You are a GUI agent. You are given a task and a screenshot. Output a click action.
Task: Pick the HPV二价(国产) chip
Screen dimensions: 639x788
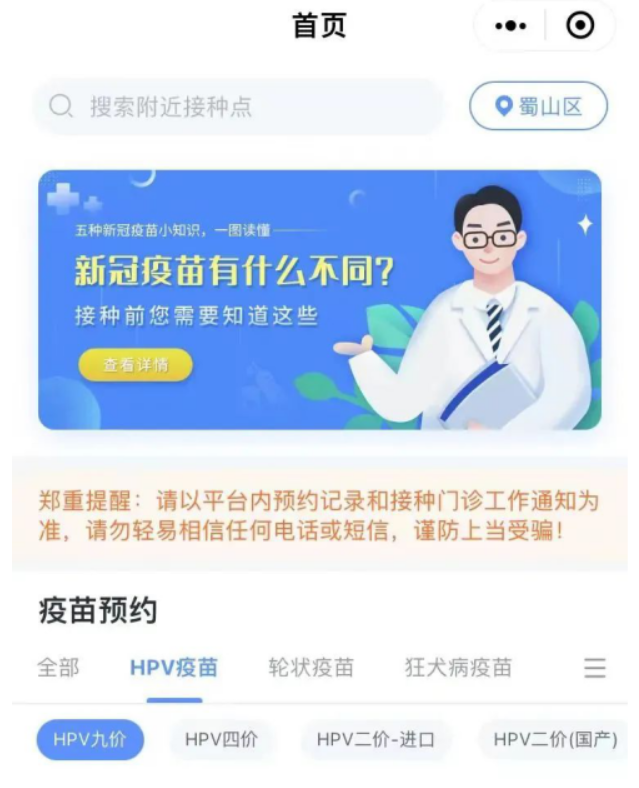pos(555,740)
